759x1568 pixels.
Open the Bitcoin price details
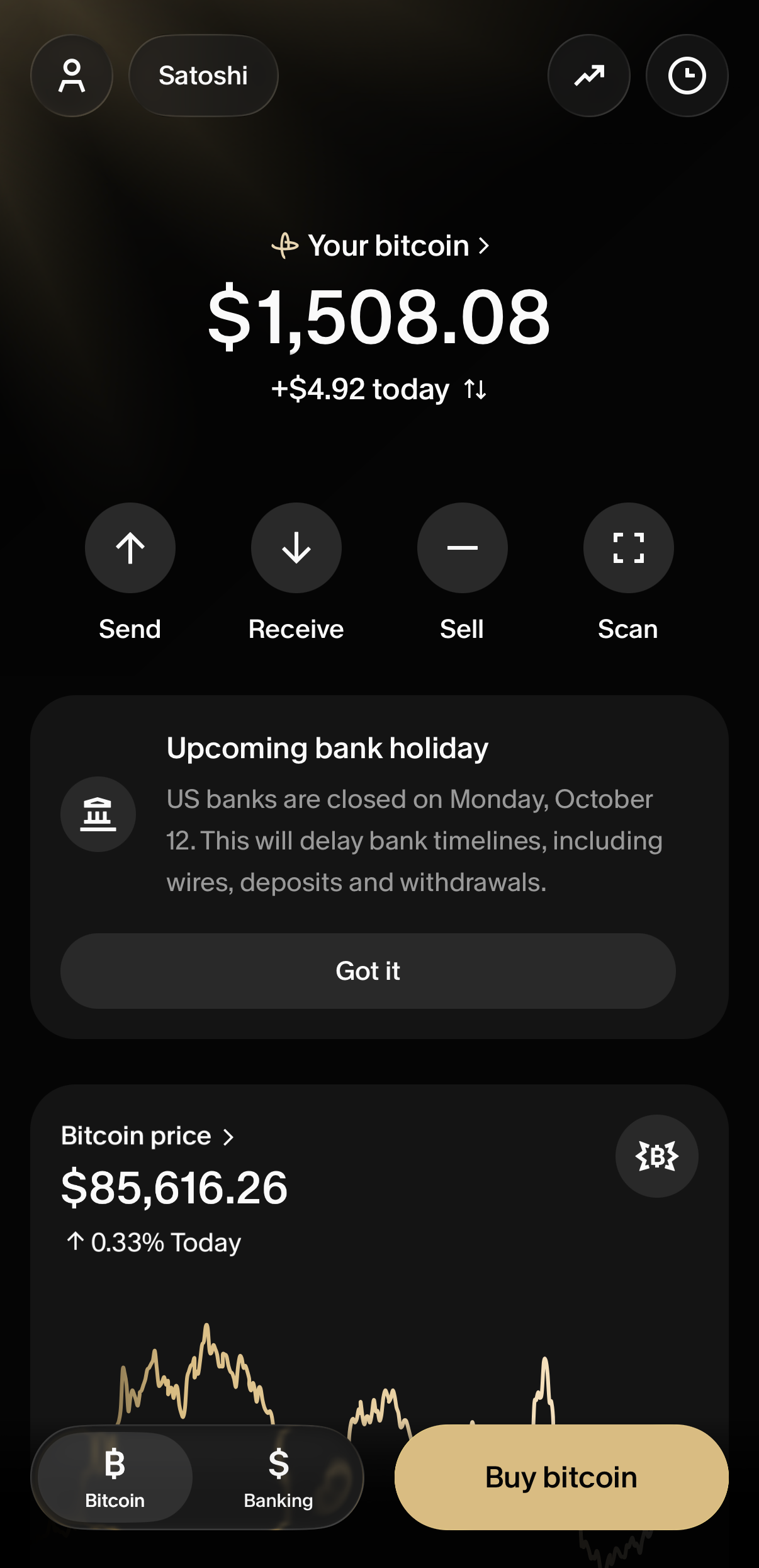click(x=148, y=1136)
